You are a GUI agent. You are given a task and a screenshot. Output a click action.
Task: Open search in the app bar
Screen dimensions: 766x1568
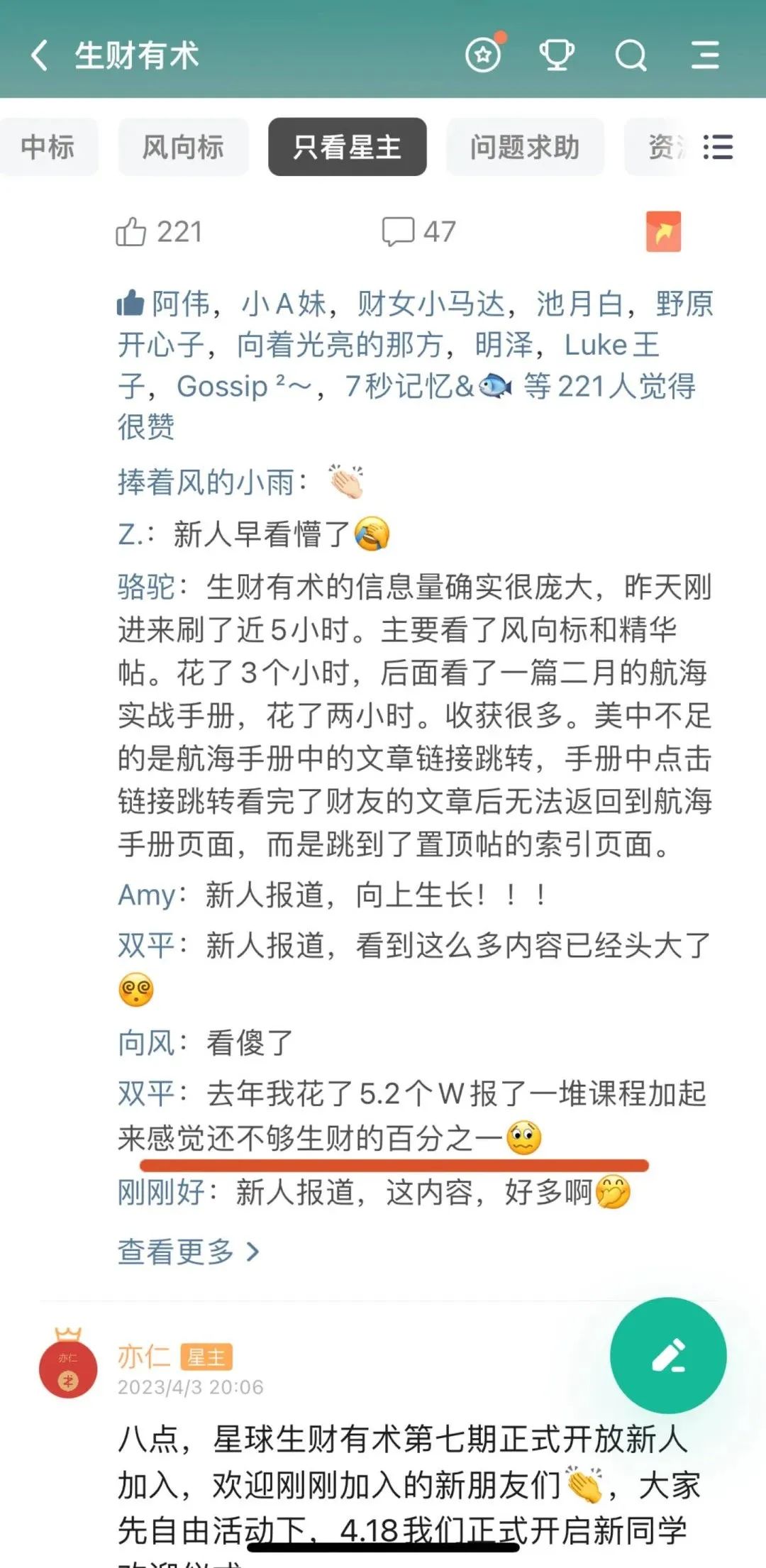(x=631, y=55)
